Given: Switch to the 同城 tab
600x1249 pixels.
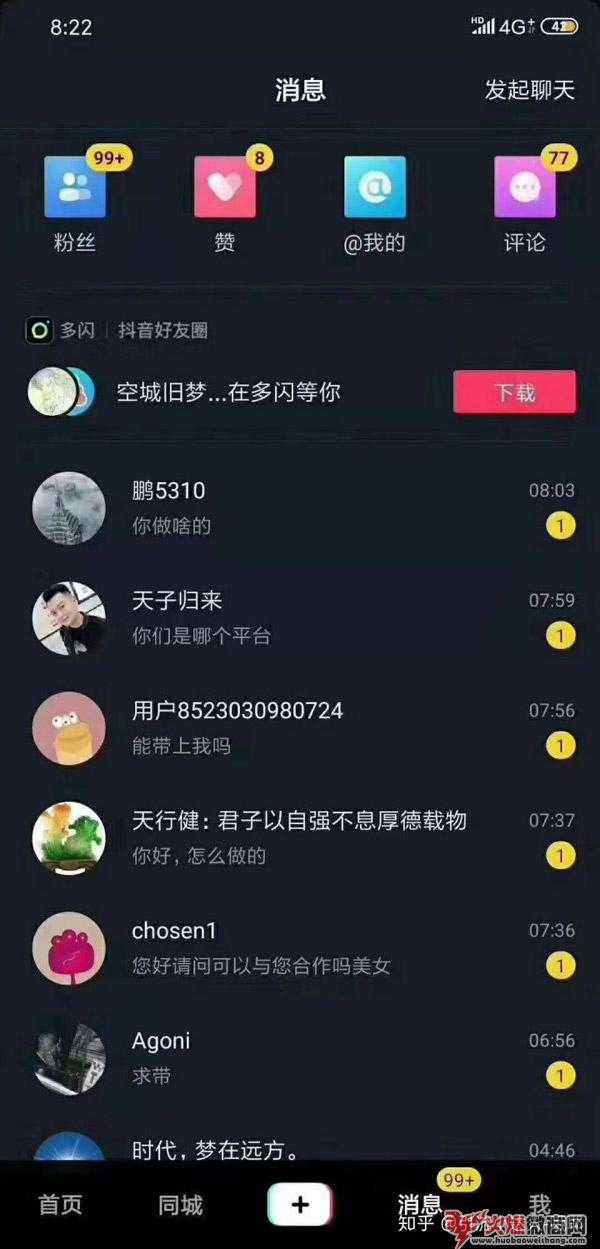Looking at the screenshot, I should point(180,1205).
